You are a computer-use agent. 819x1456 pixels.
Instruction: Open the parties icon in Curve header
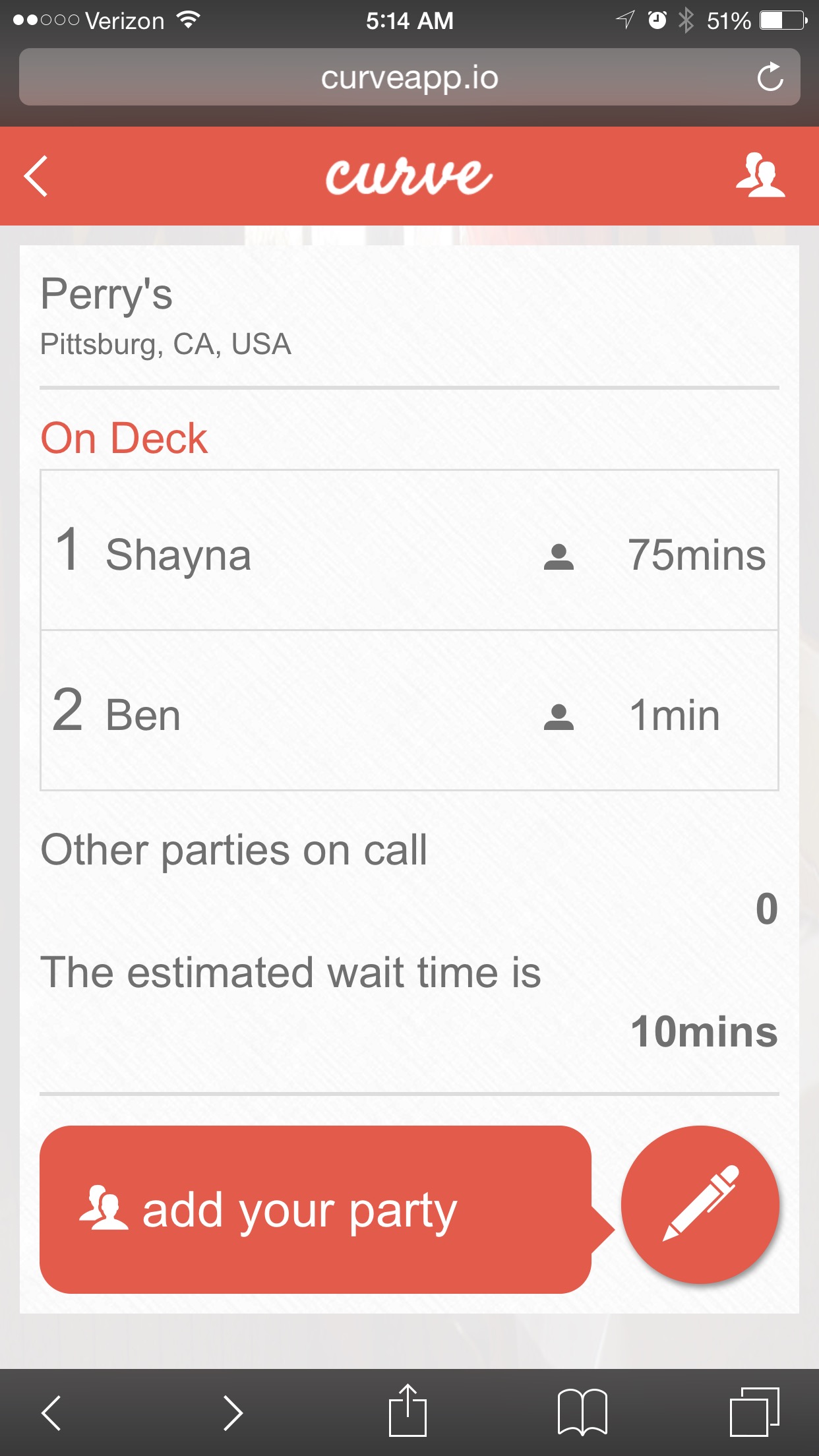tap(760, 175)
